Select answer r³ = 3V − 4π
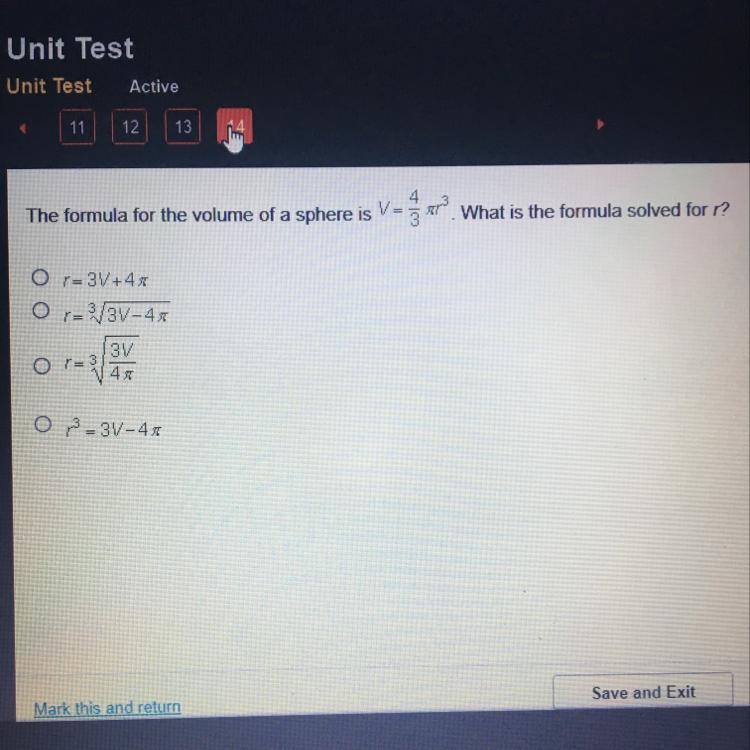 click(41, 426)
